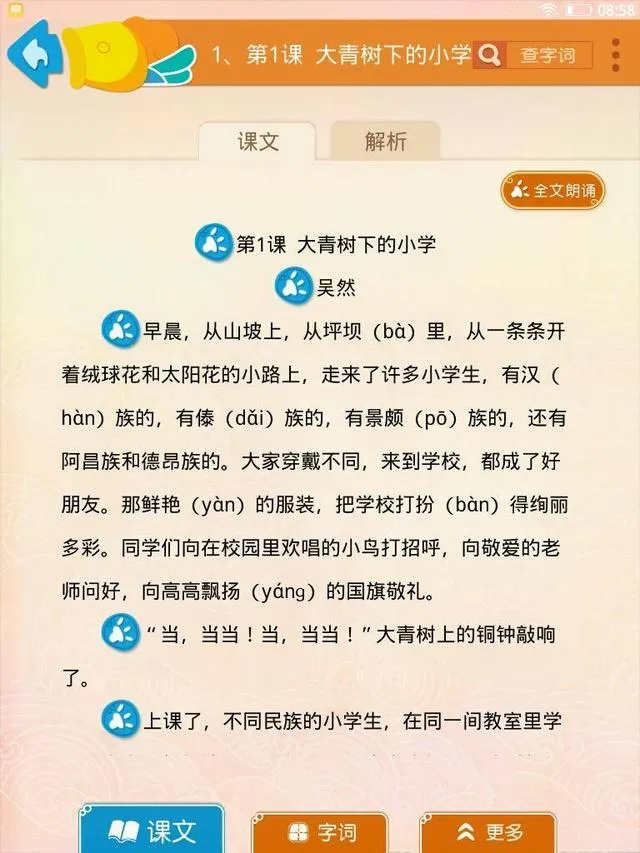Go back using the blue arrow
640x853 pixels.
[x=33, y=54]
